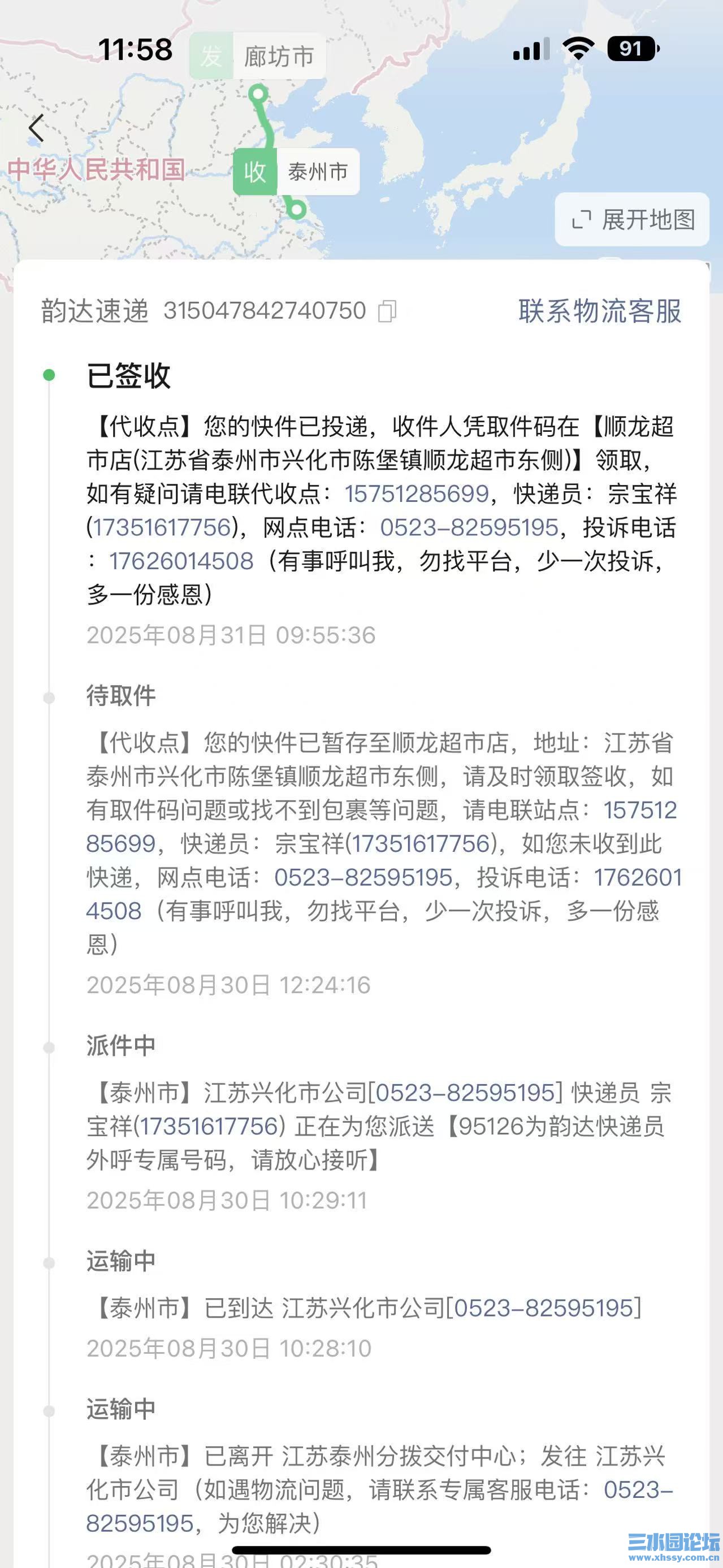Dial 0523-82595195 in 派件中 entry
This screenshot has width=723, height=1568.
(466, 1093)
